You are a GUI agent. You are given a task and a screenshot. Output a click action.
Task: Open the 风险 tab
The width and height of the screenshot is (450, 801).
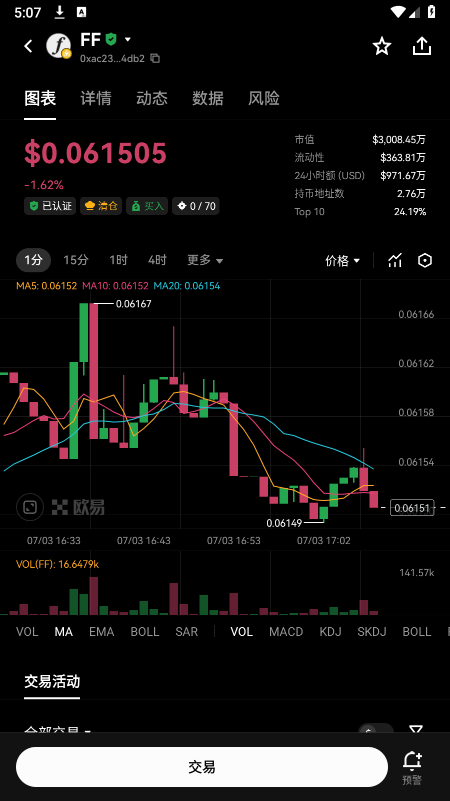point(264,98)
